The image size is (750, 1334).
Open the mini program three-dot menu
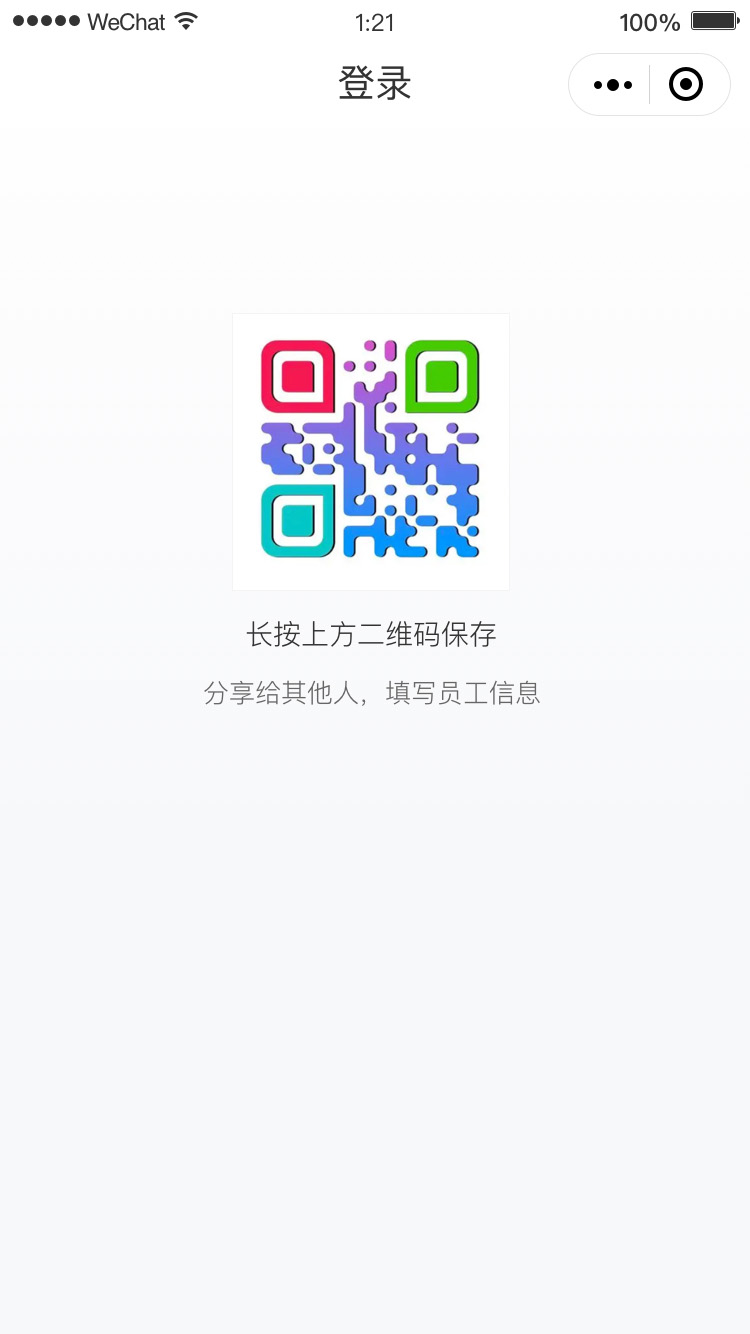point(612,85)
